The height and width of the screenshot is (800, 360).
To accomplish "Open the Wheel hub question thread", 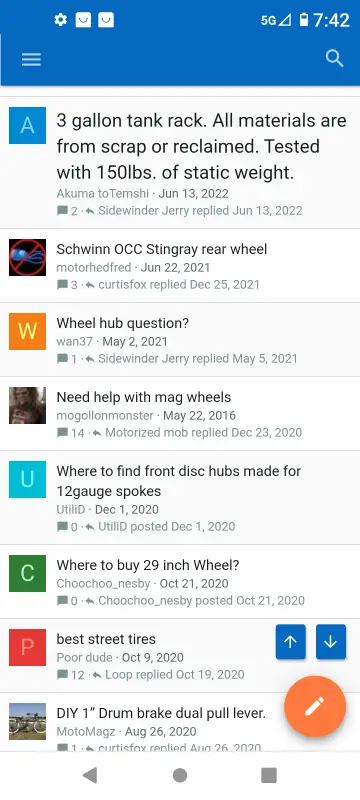I will (122, 323).
